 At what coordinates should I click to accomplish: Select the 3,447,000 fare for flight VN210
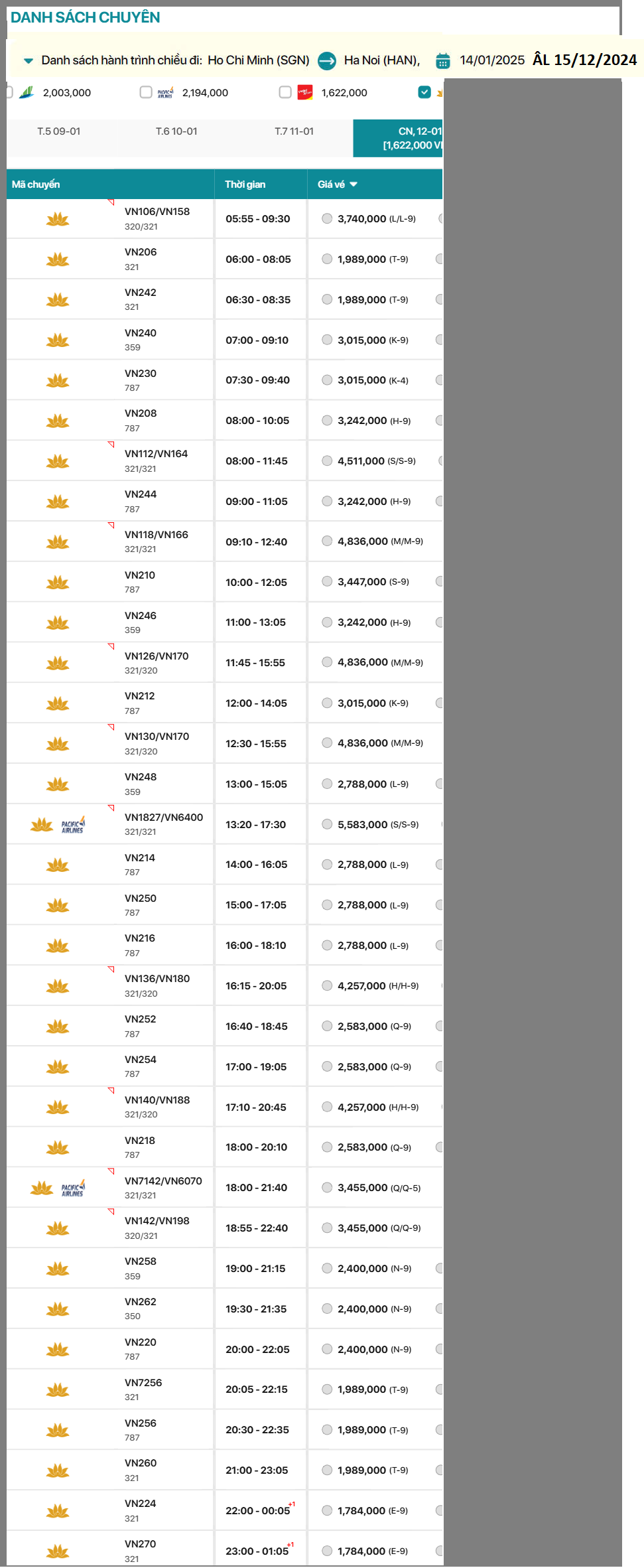pos(327,581)
